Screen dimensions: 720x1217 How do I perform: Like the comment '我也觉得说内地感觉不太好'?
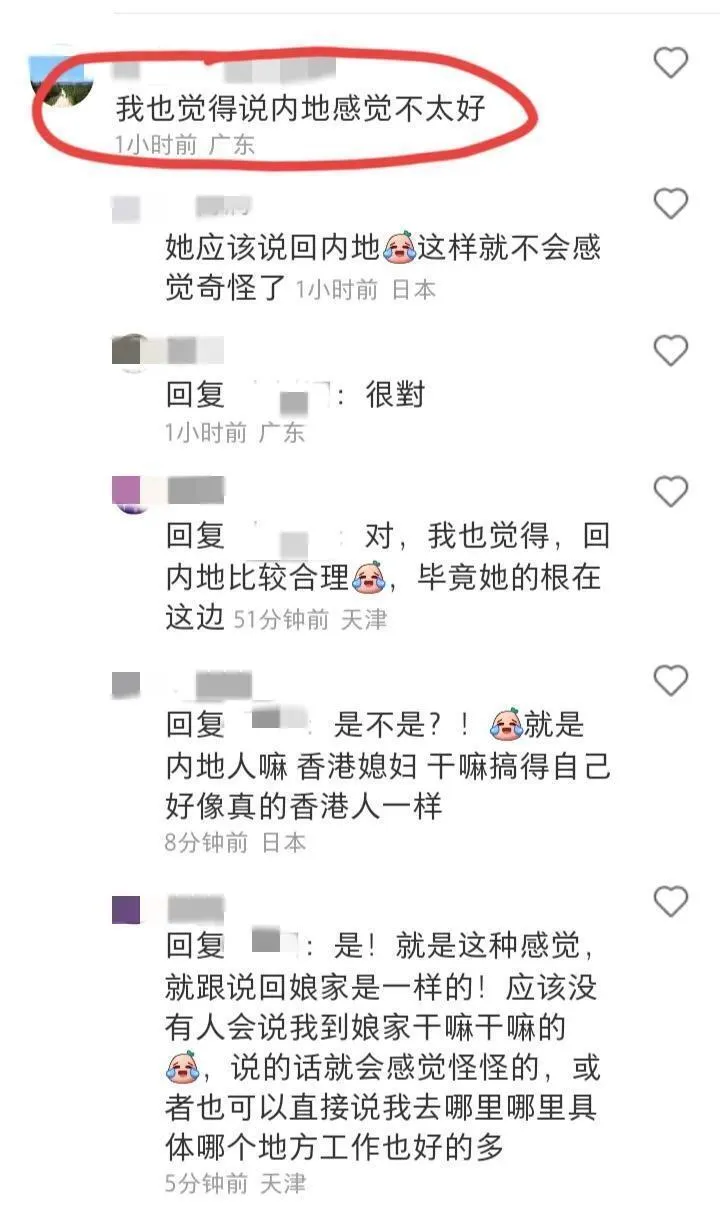pyautogui.click(x=671, y=63)
